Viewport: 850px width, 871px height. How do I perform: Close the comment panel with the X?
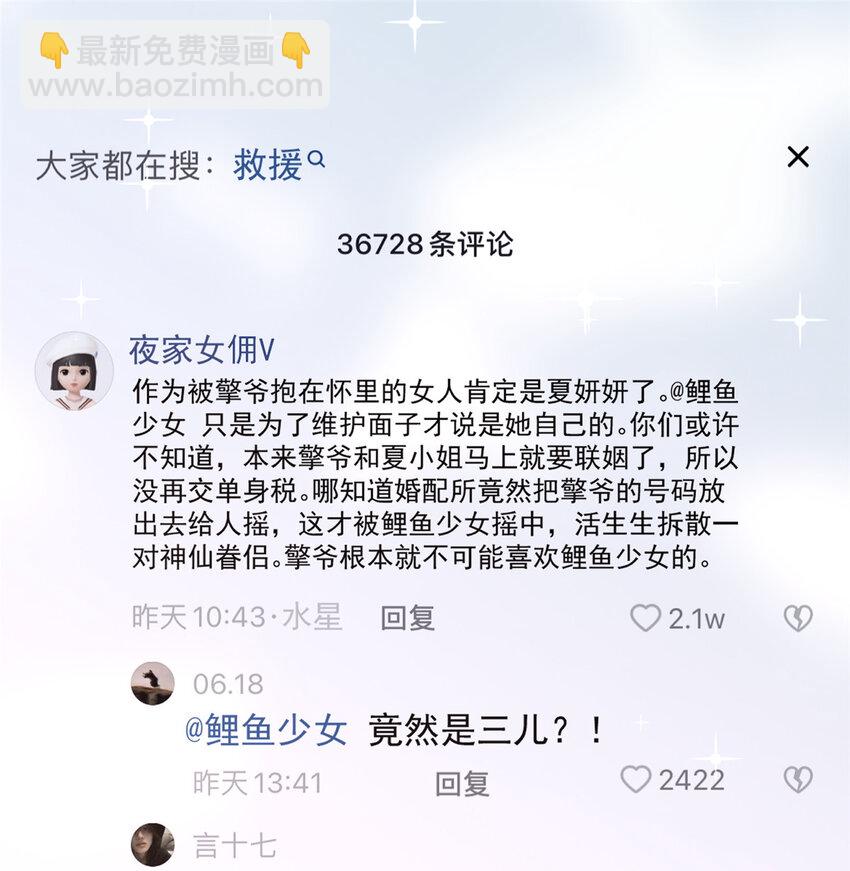pyautogui.click(x=797, y=157)
